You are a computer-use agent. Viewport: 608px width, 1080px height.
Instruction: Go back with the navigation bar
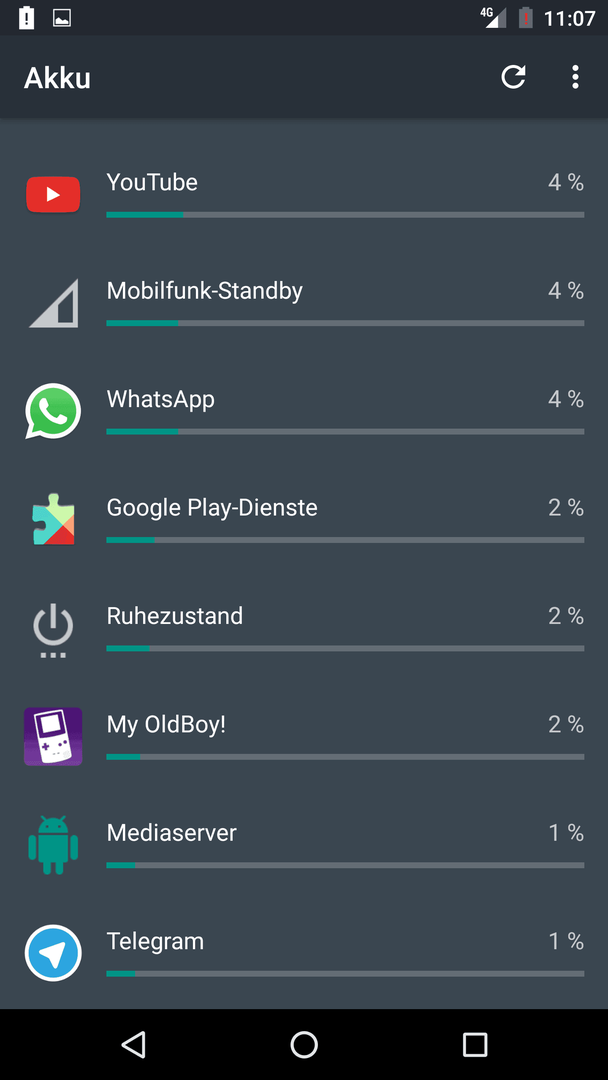coord(134,1044)
